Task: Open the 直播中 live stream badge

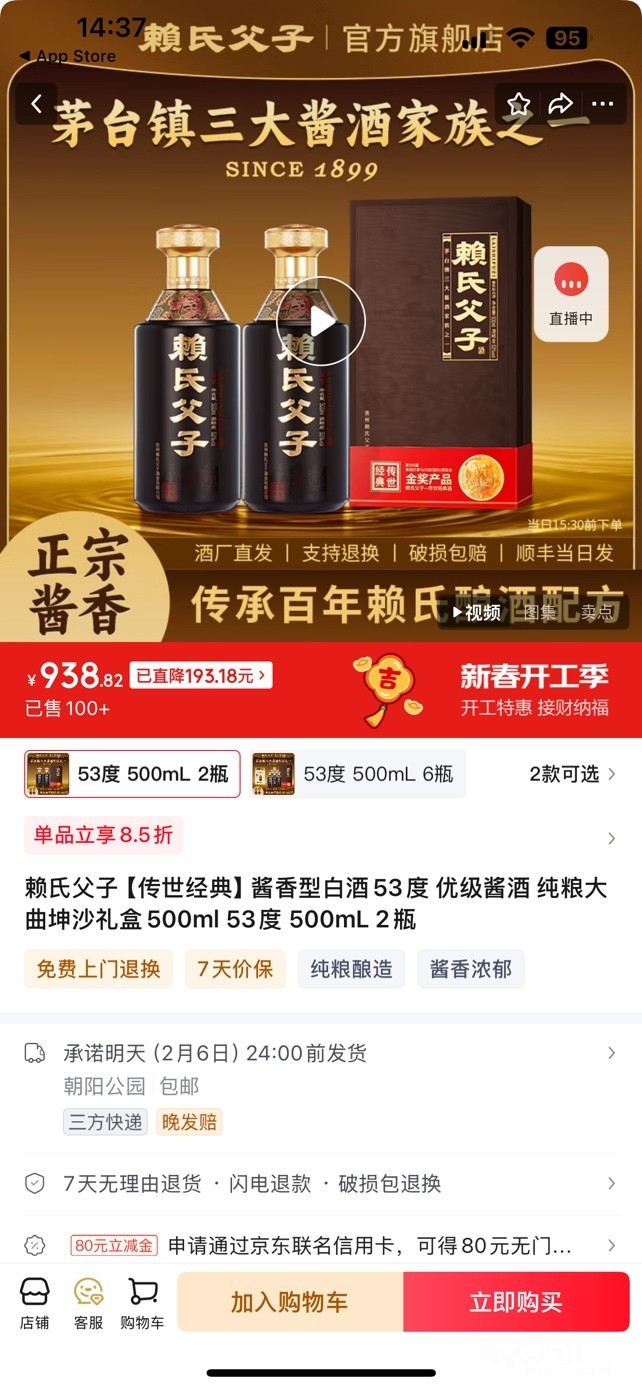Action: (x=571, y=294)
